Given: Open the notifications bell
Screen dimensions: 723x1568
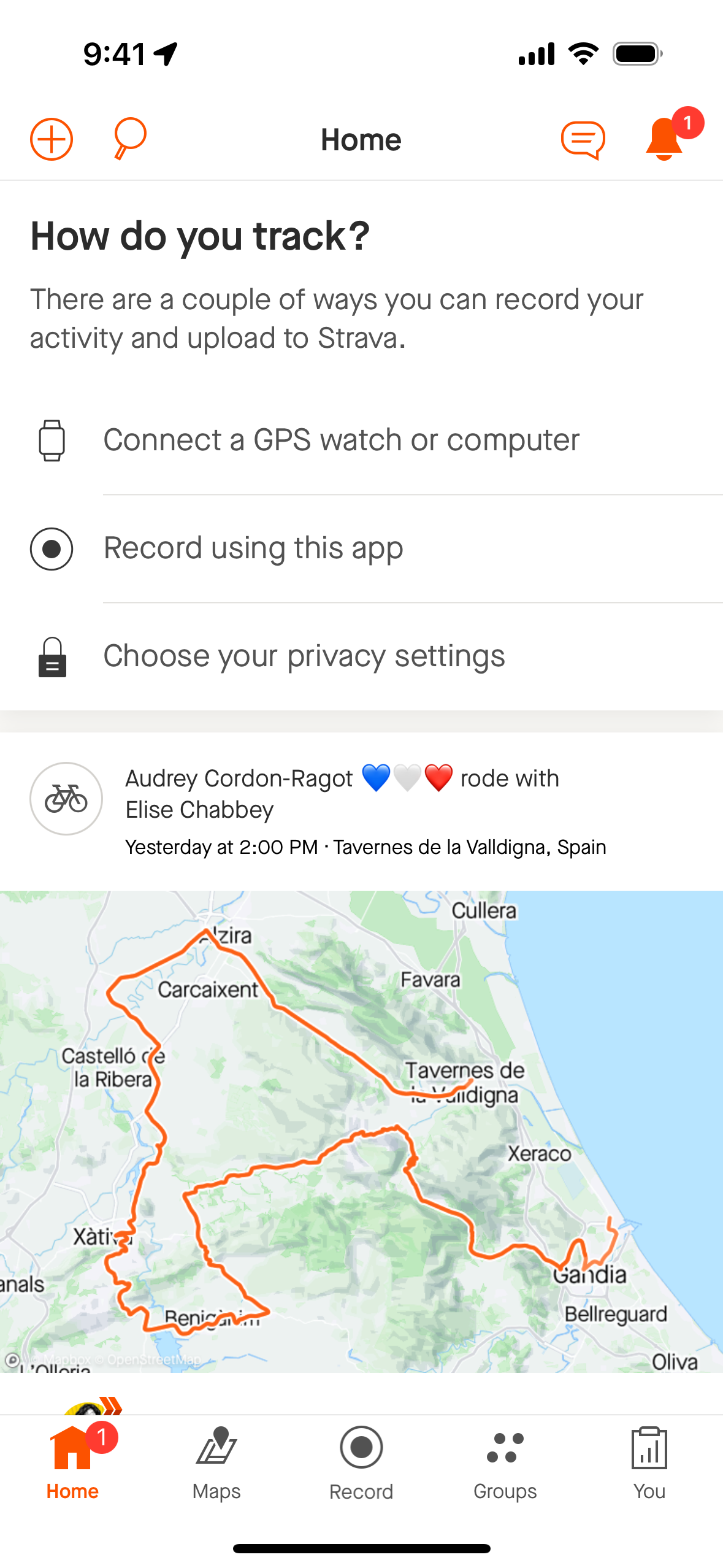Looking at the screenshot, I should pyautogui.click(x=665, y=139).
